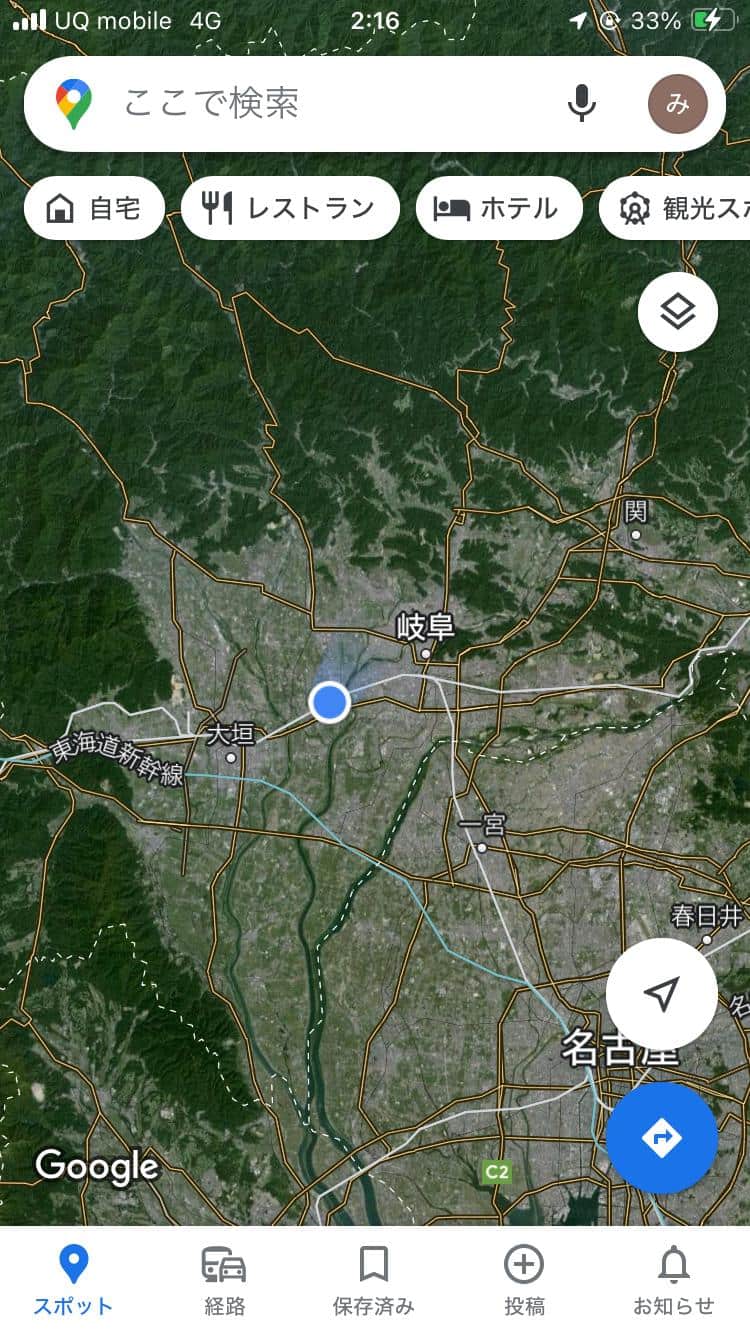Go to the 保存済み saved tab

point(374,1280)
